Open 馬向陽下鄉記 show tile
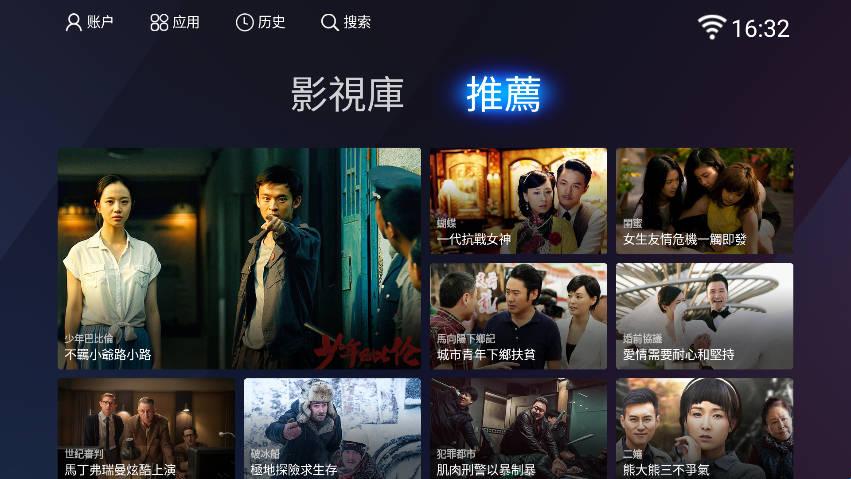The width and height of the screenshot is (851, 479). [518, 315]
